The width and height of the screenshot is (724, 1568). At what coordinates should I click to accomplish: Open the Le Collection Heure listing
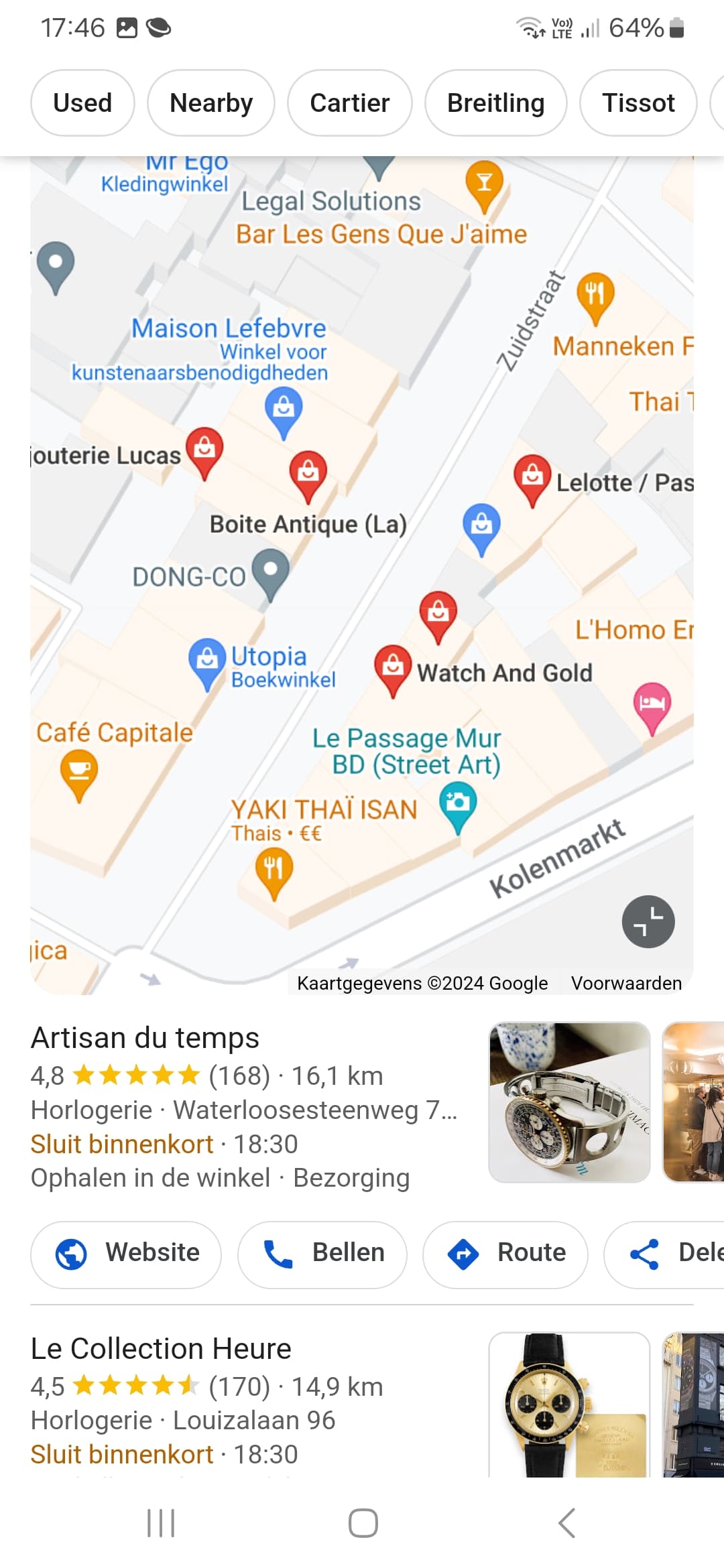pos(161,1348)
